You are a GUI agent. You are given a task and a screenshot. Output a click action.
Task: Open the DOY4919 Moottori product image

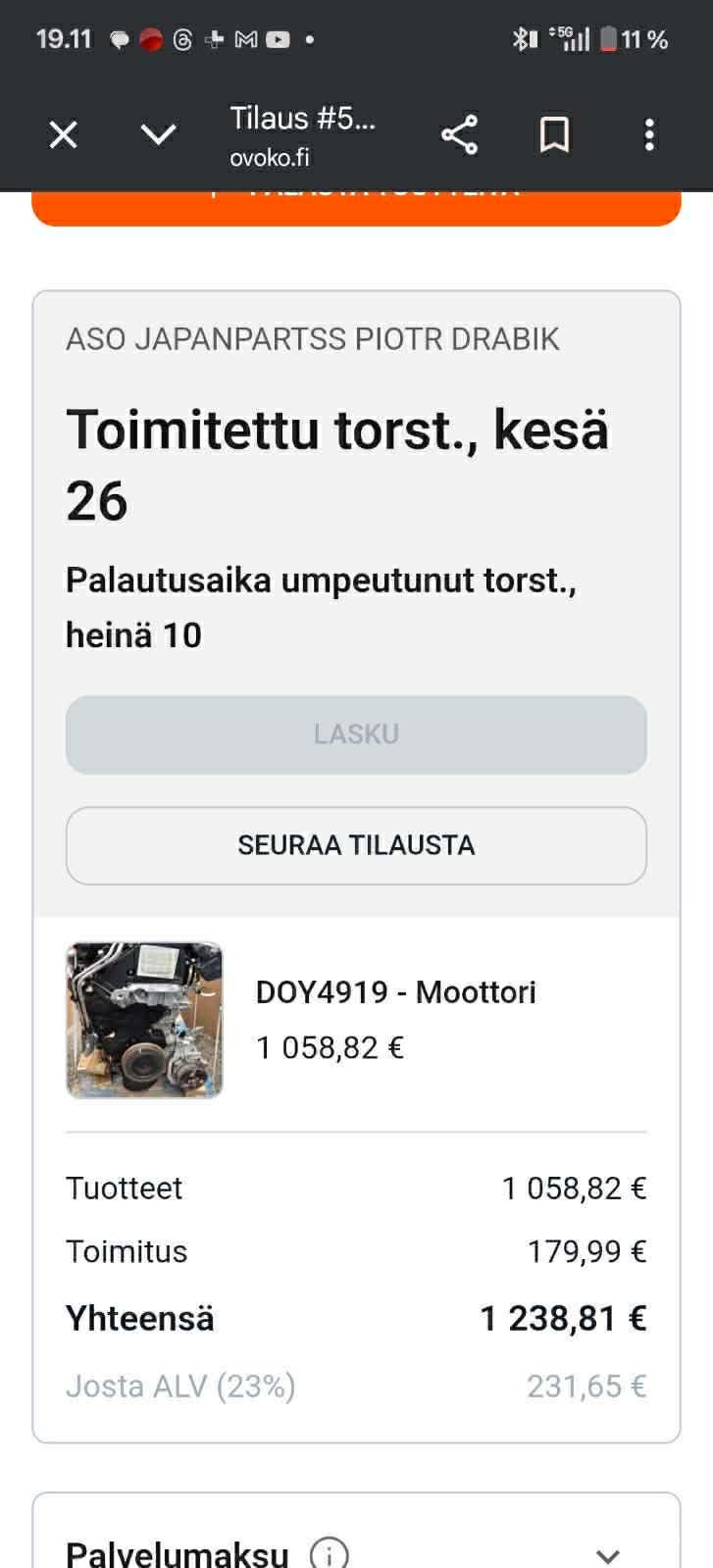(144, 1020)
